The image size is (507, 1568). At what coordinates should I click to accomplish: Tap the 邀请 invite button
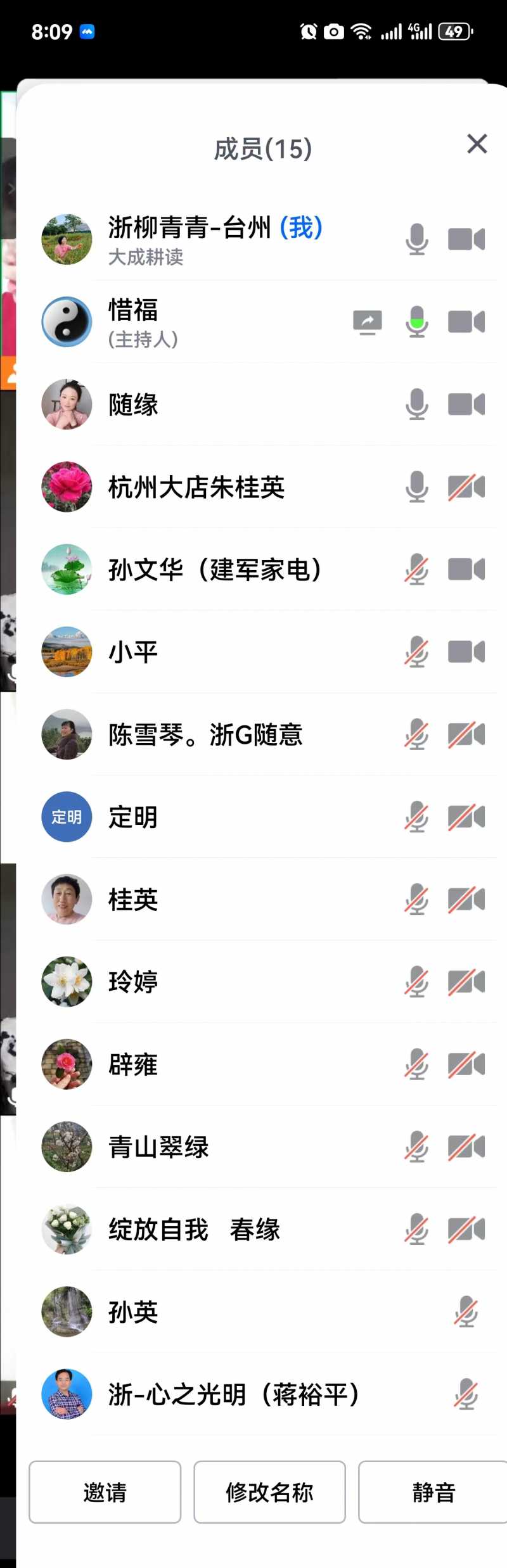[105, 1491]
